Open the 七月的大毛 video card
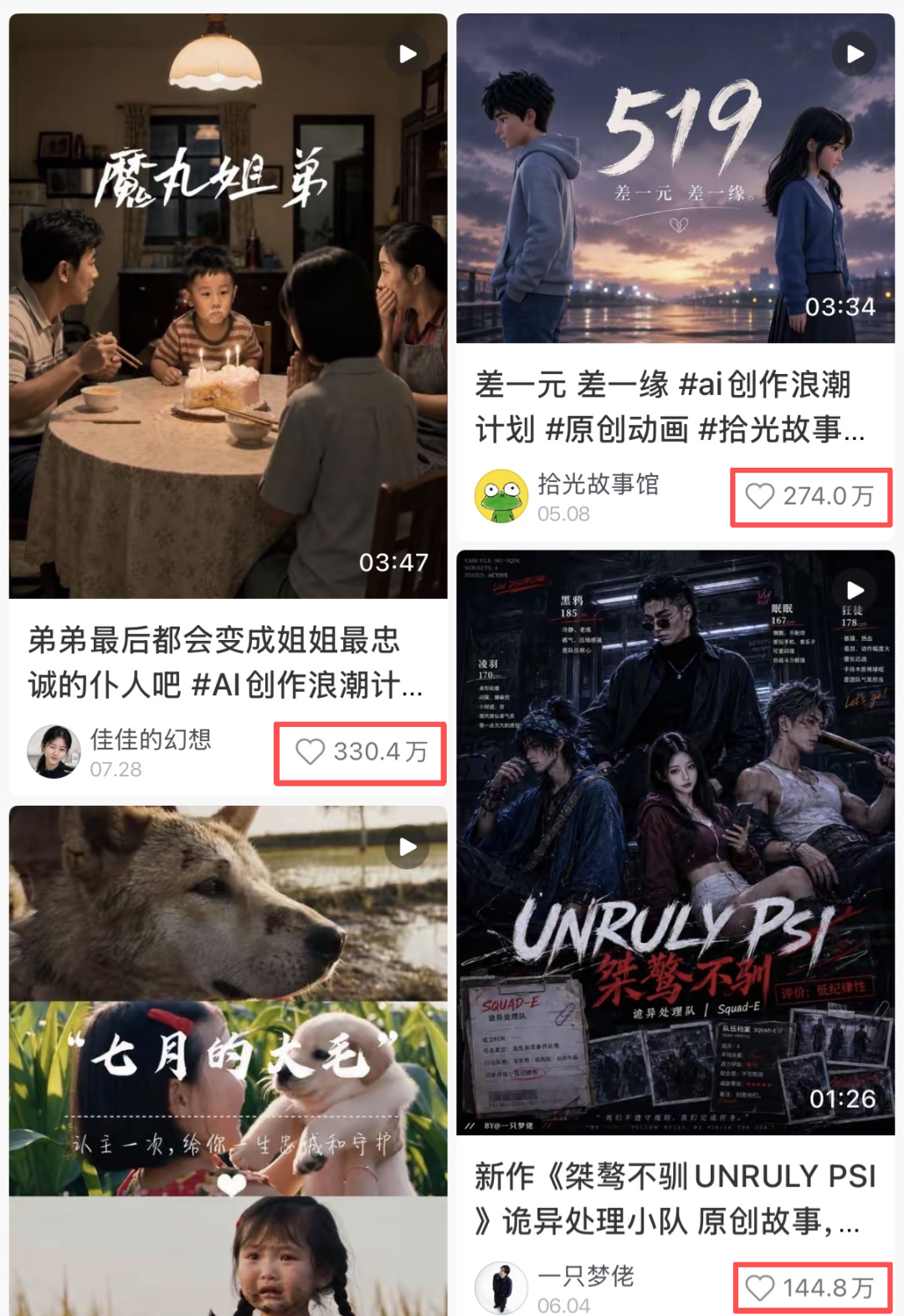Viewport: 904px width, 1316px height. (228, 1061)
